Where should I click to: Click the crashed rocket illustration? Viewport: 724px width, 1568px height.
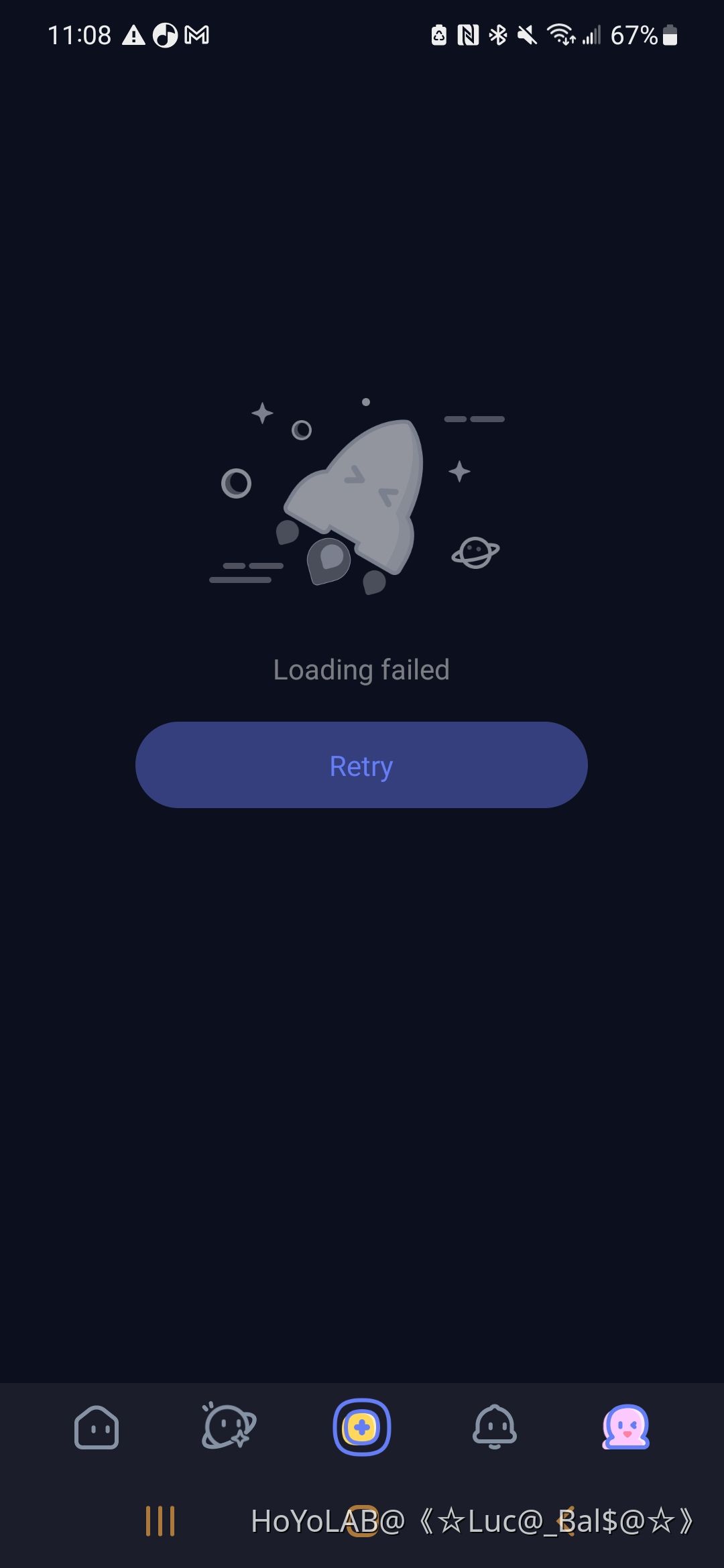(355, 496)
